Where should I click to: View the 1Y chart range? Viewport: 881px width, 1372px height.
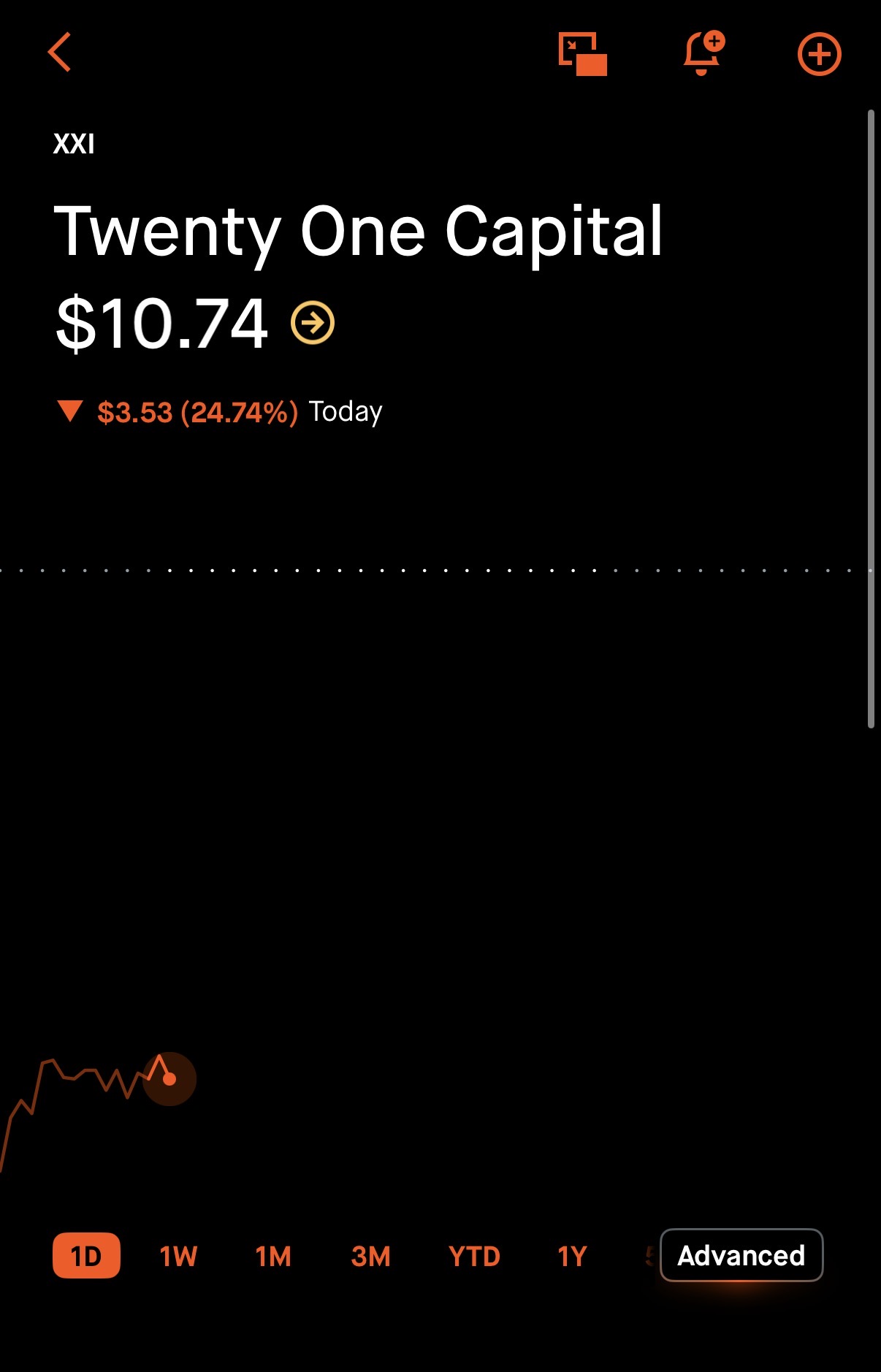point(572,1256)
